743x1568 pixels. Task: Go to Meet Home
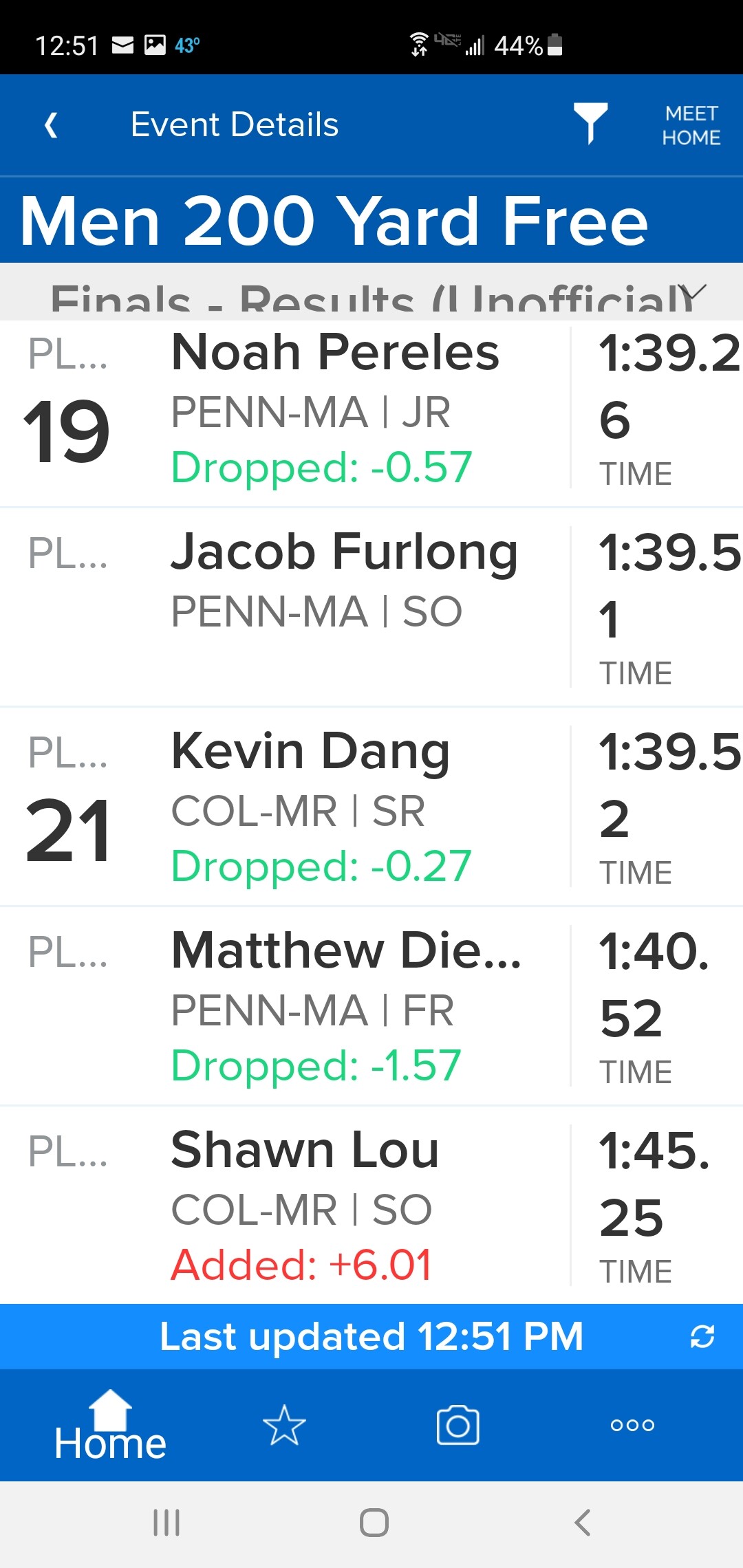click(x=691, y=125)
